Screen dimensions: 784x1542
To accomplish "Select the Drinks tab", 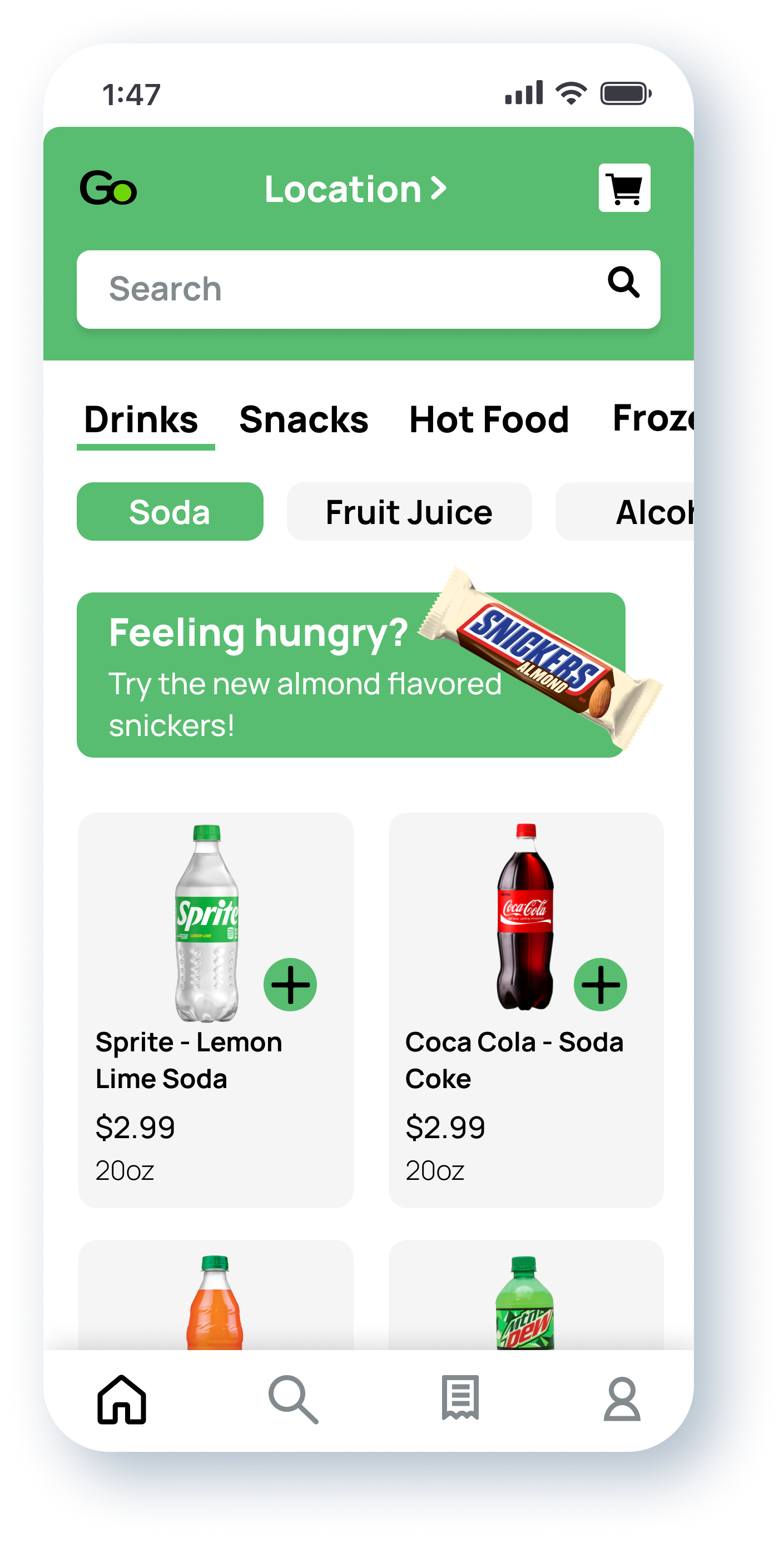I will 141,419.
